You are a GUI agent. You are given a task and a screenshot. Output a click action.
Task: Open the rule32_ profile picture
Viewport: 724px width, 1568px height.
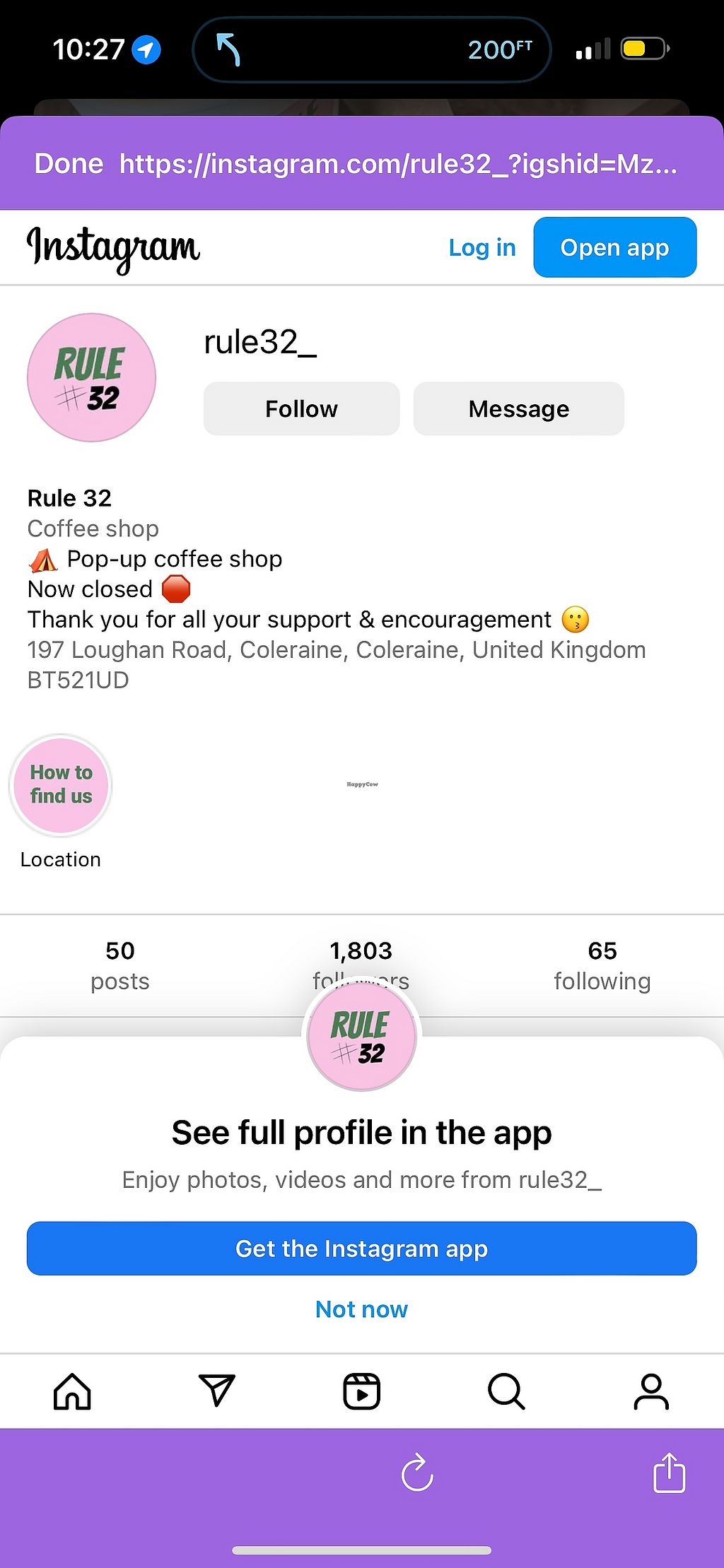coord(91,377)
